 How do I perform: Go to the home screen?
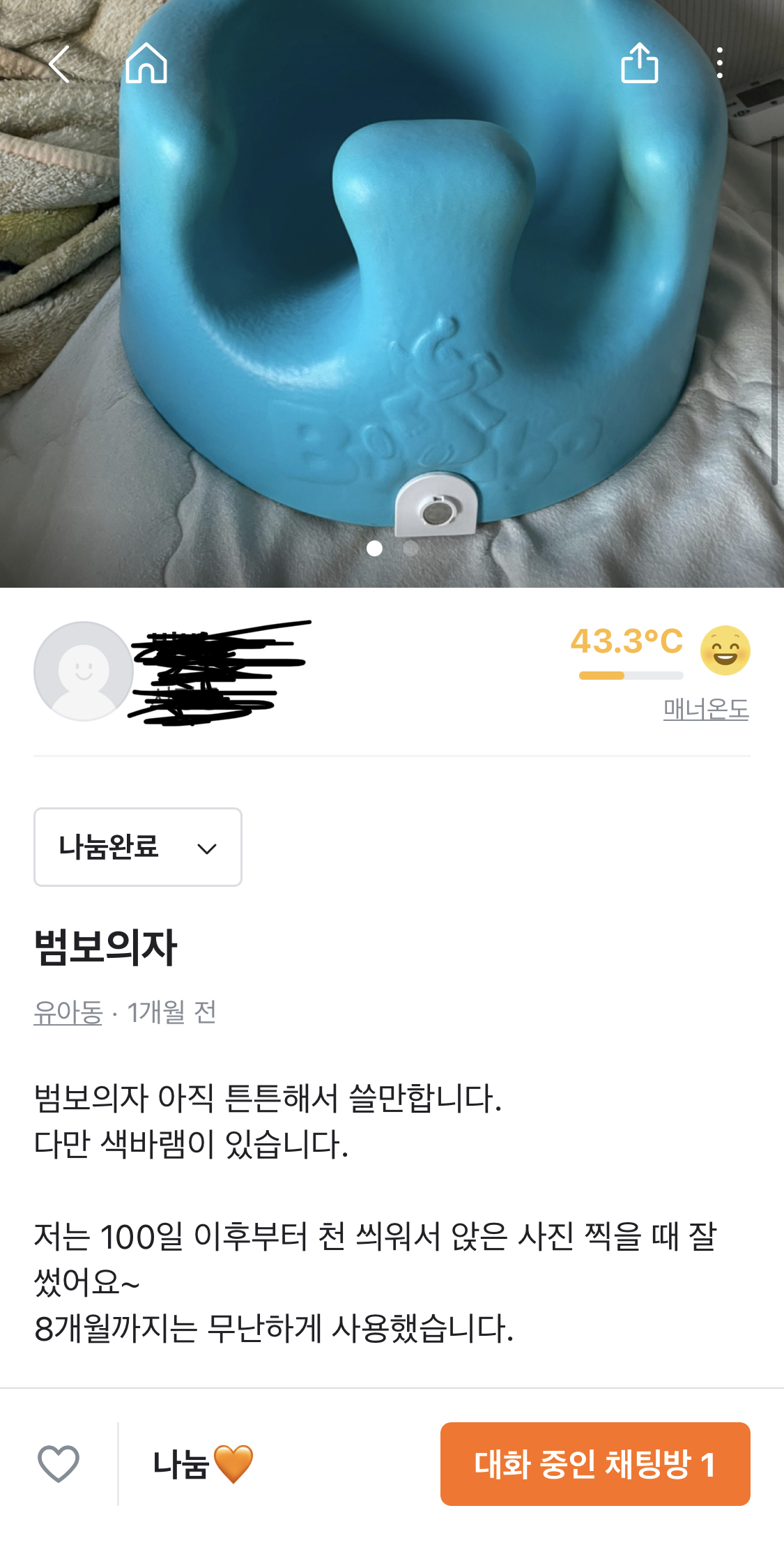point(146,63)
